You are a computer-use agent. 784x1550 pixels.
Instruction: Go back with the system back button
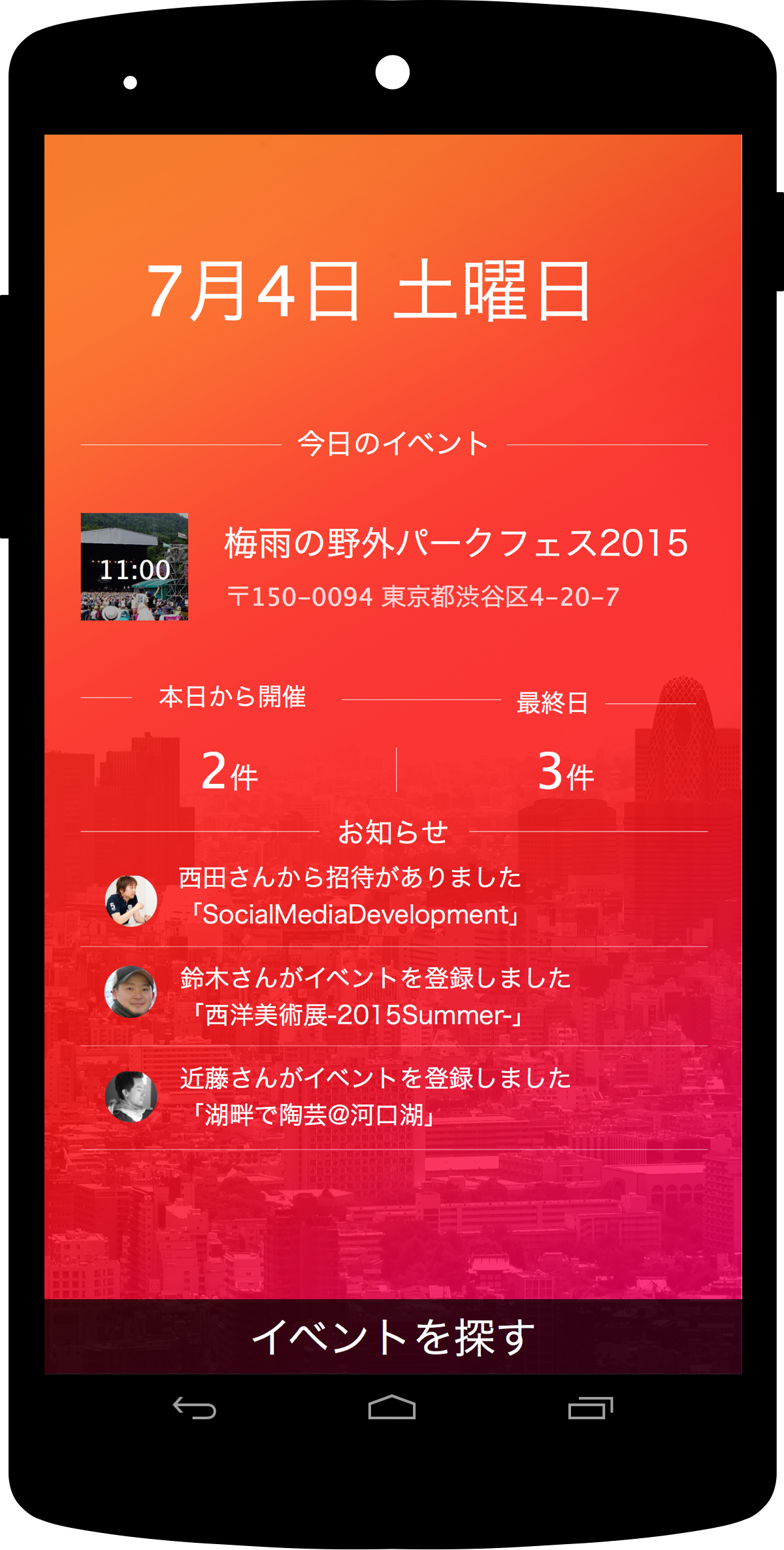tap(195, 1407)
